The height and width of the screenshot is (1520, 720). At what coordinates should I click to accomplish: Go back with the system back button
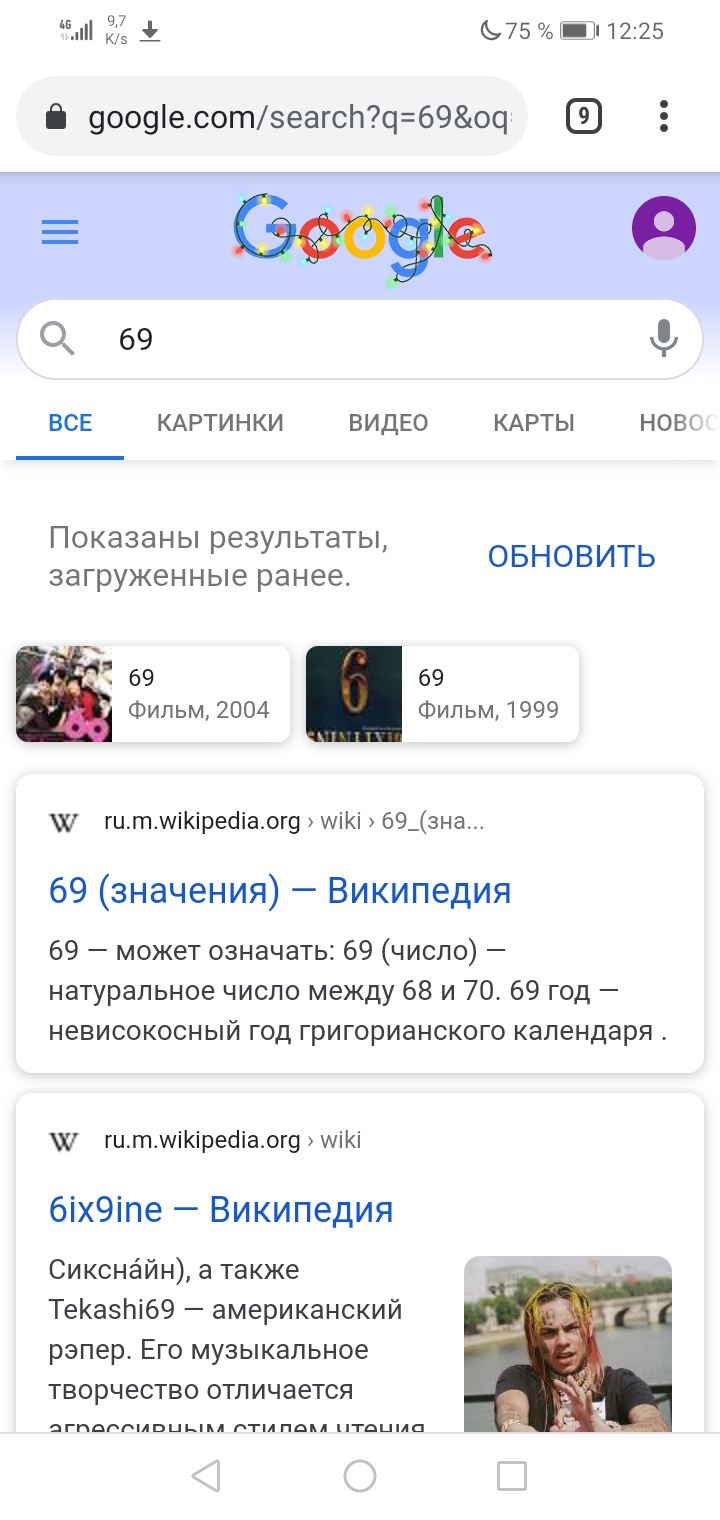(206, 1476)
